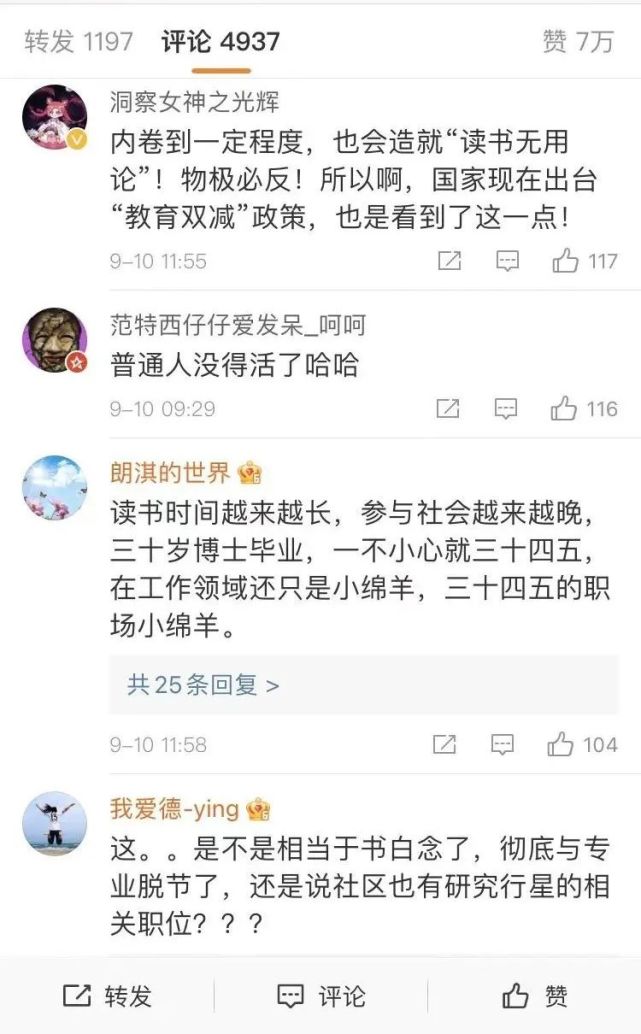Like the post with bottom 赞 button
Image resolution: width=641 pixels, height=1034 pixels.
click(x=534, y=996)
